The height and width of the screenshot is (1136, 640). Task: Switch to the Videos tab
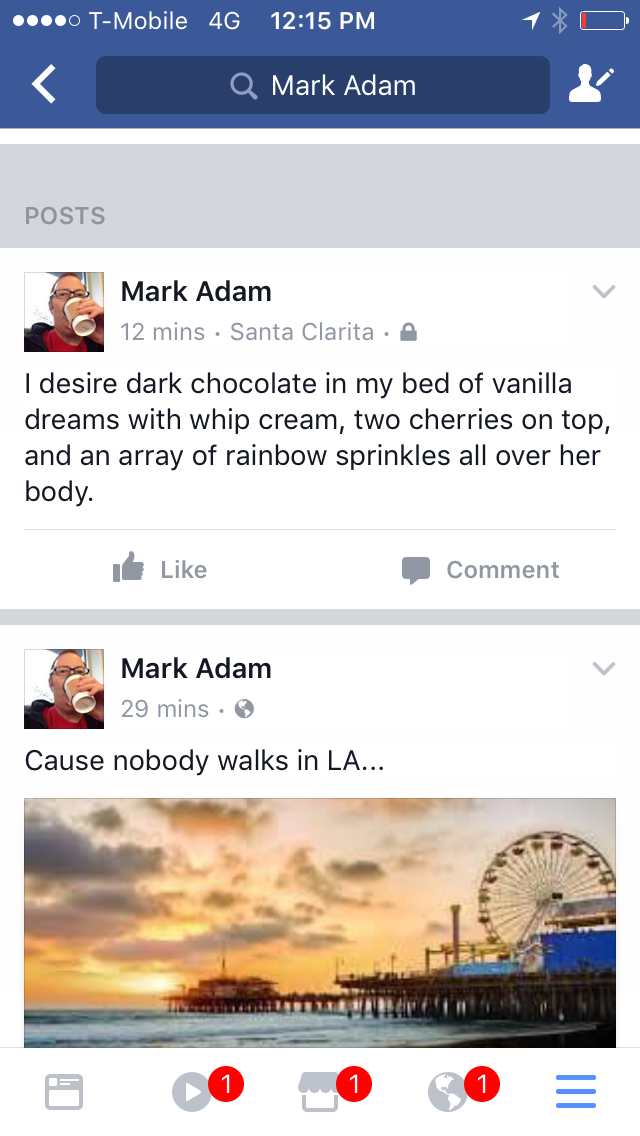click(192, 1091)
